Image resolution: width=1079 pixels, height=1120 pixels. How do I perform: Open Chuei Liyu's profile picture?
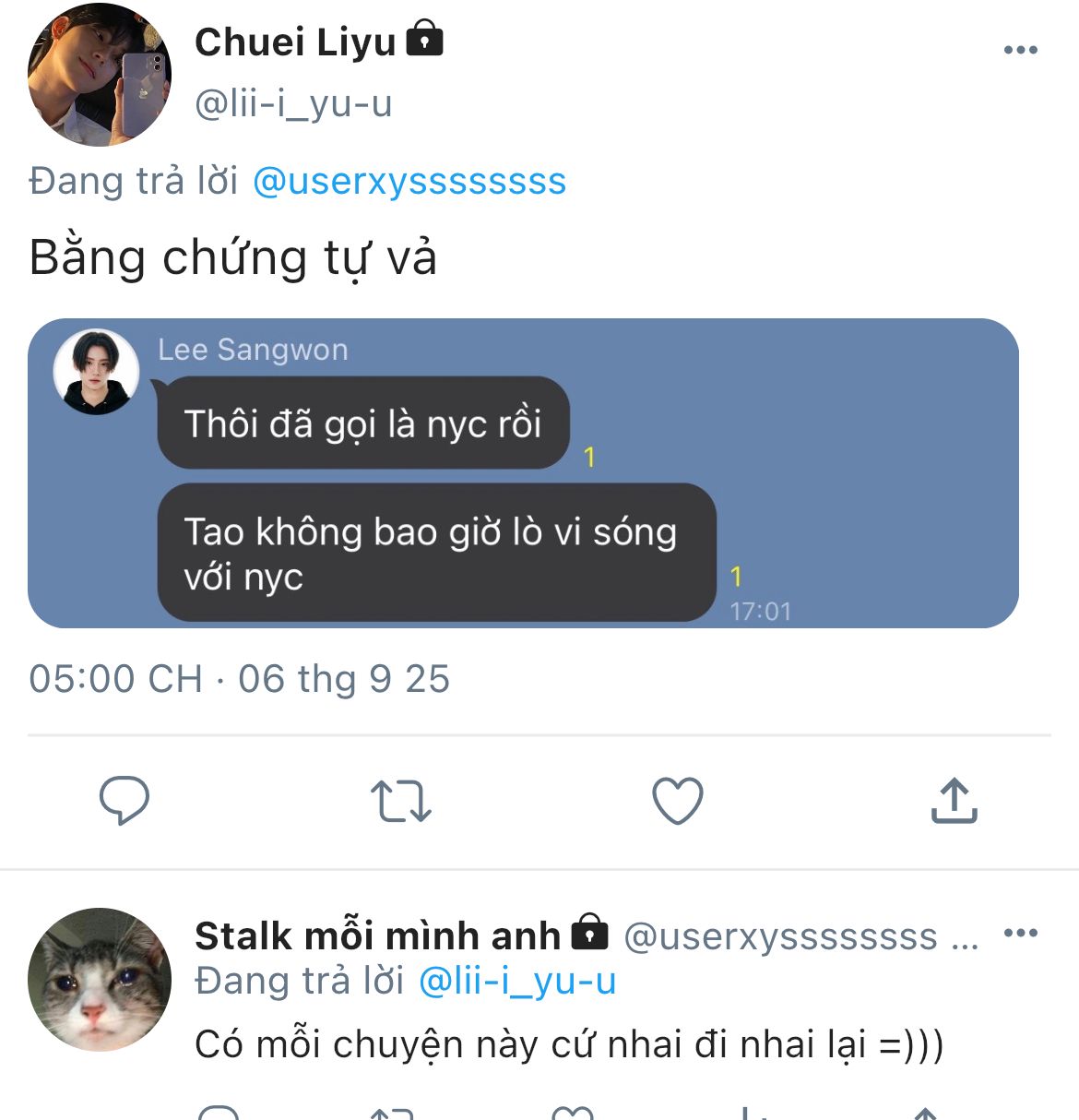(x=100, y=76)
